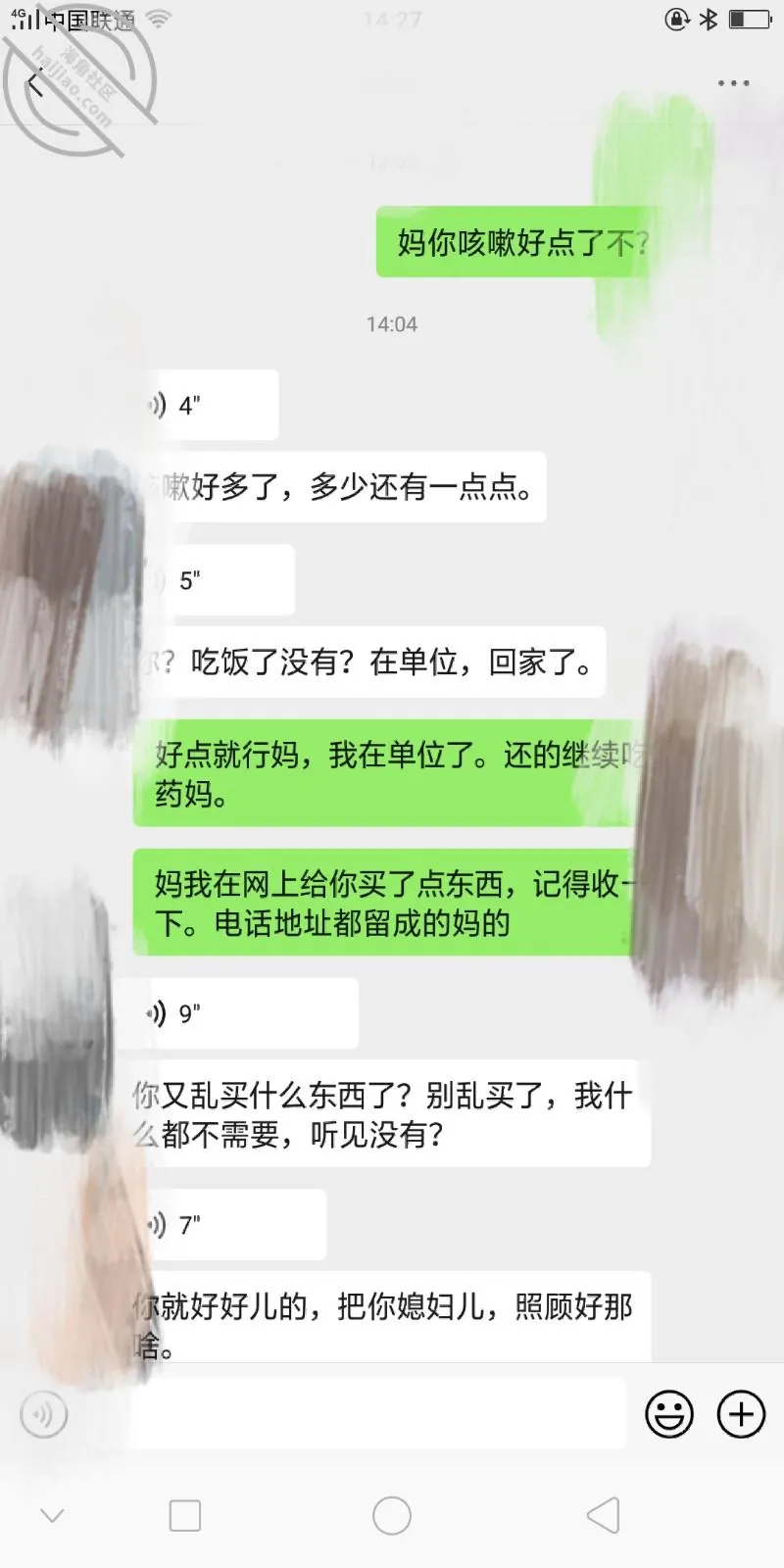Screen dimensions: 784x1568
Task: Open the emoji picker
Action: click(x=669, y=1414)
